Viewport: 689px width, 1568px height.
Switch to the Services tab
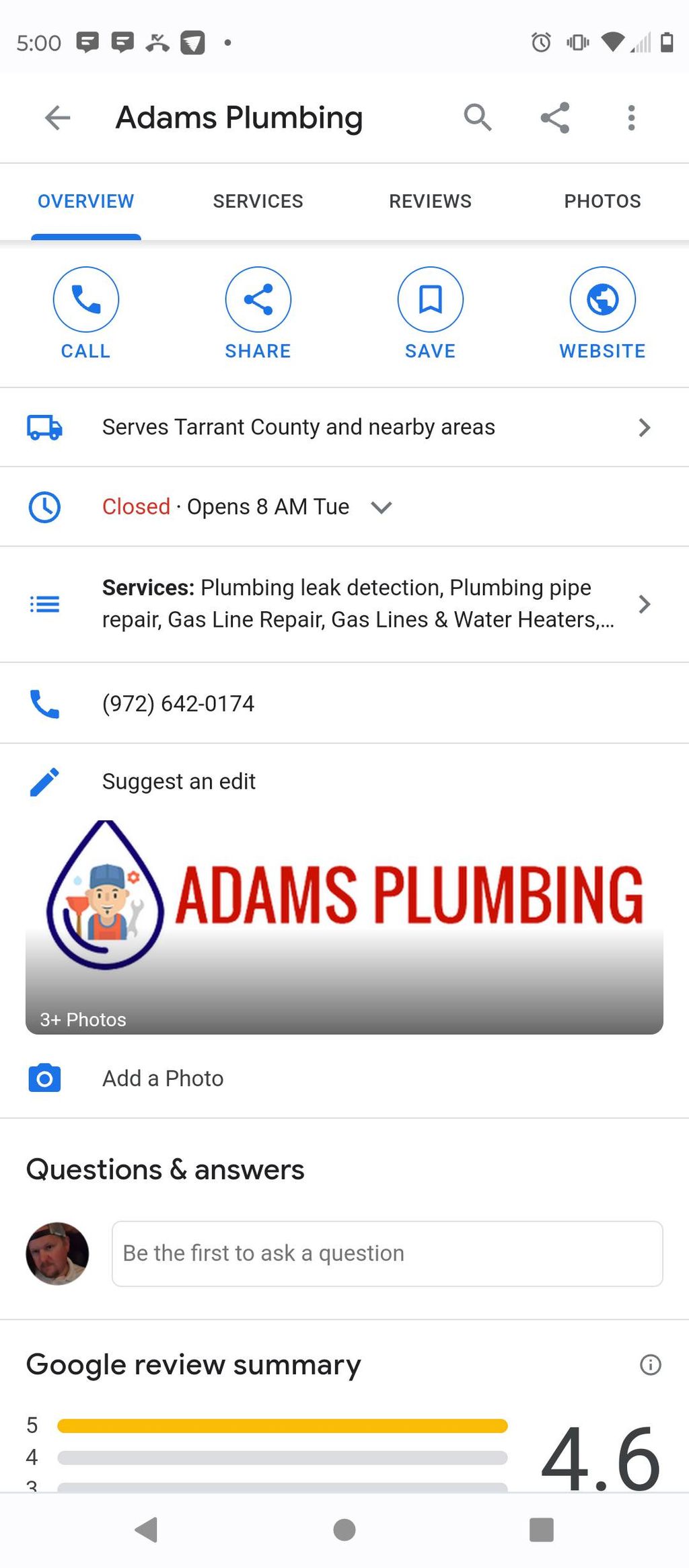(x=258, y=201)
